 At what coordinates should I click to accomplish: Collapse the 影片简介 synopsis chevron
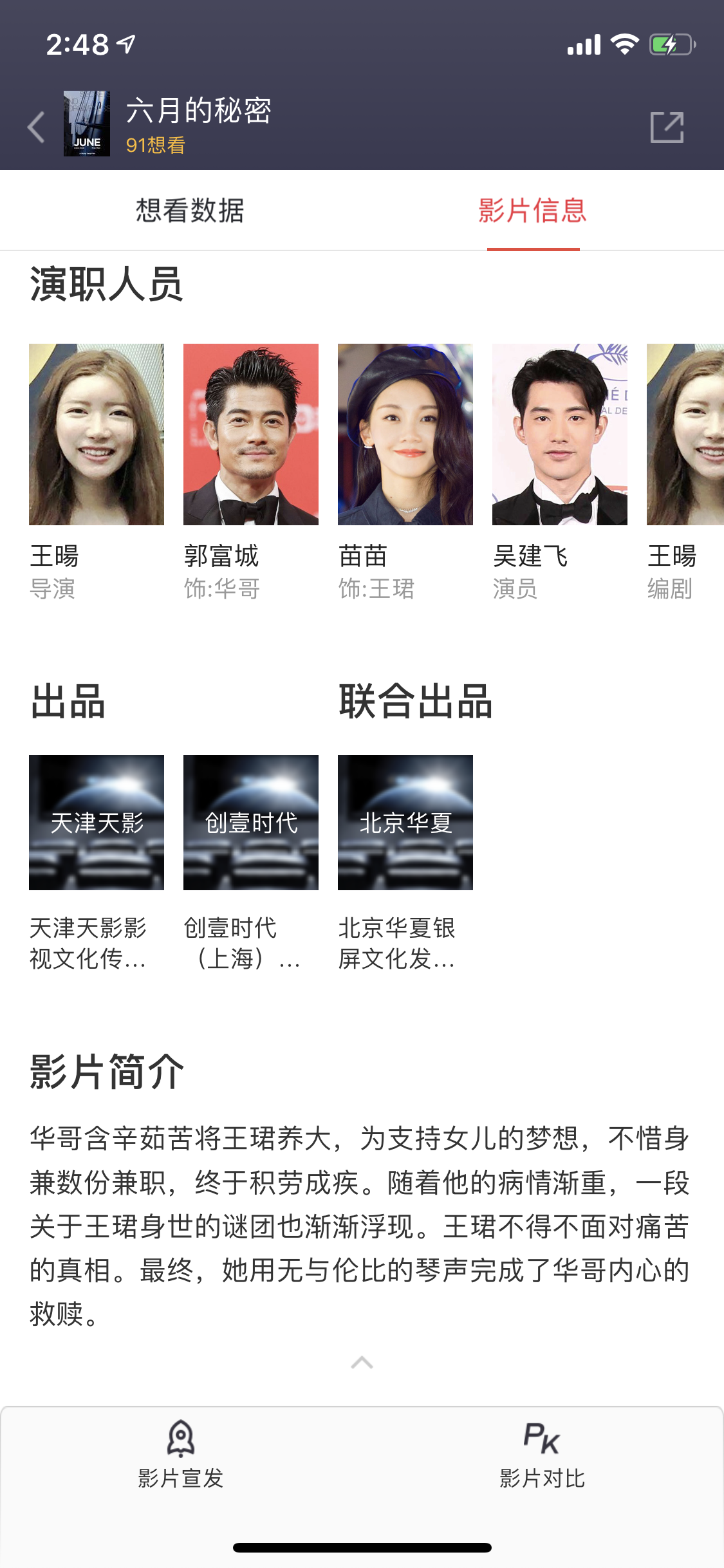click(362, 1362)
